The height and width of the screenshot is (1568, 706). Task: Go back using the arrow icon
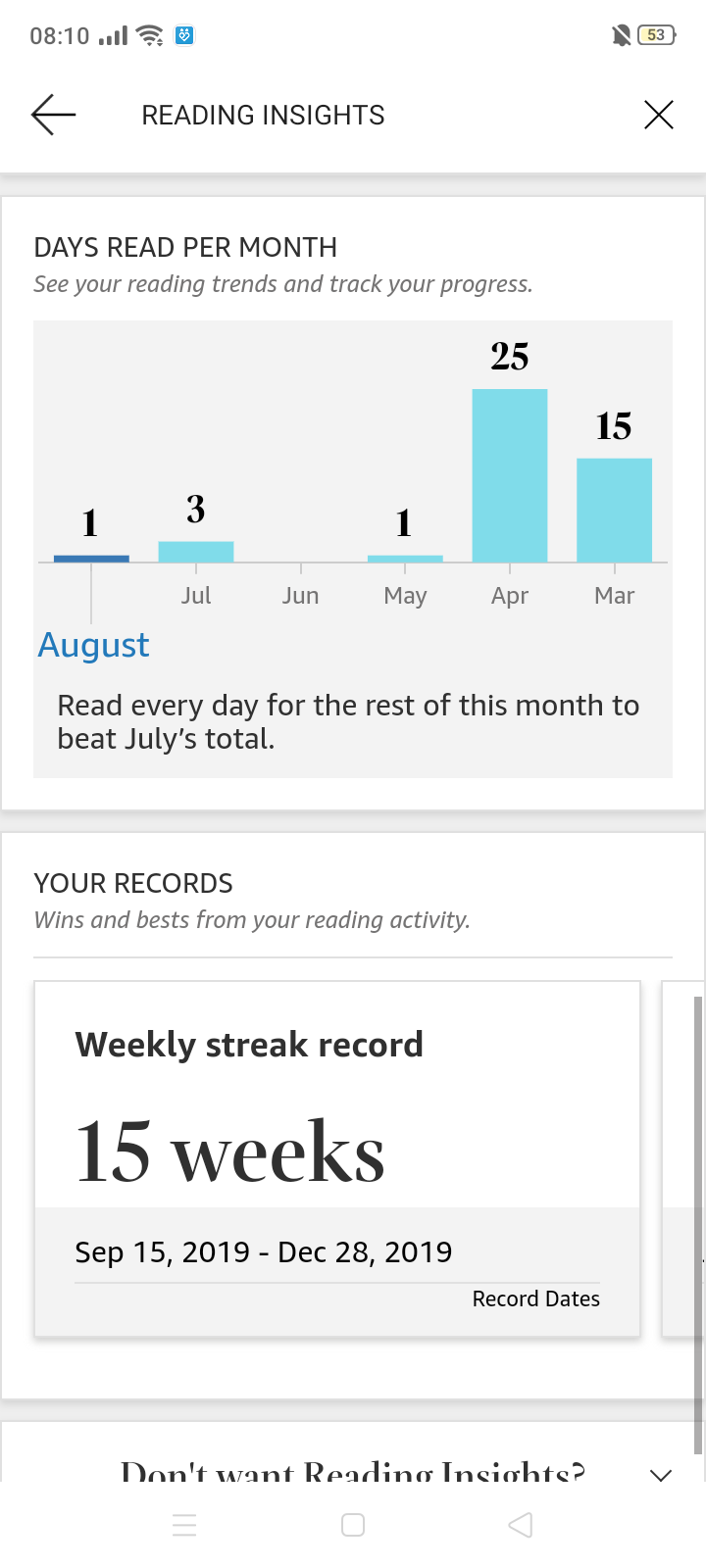click(53, 115)
